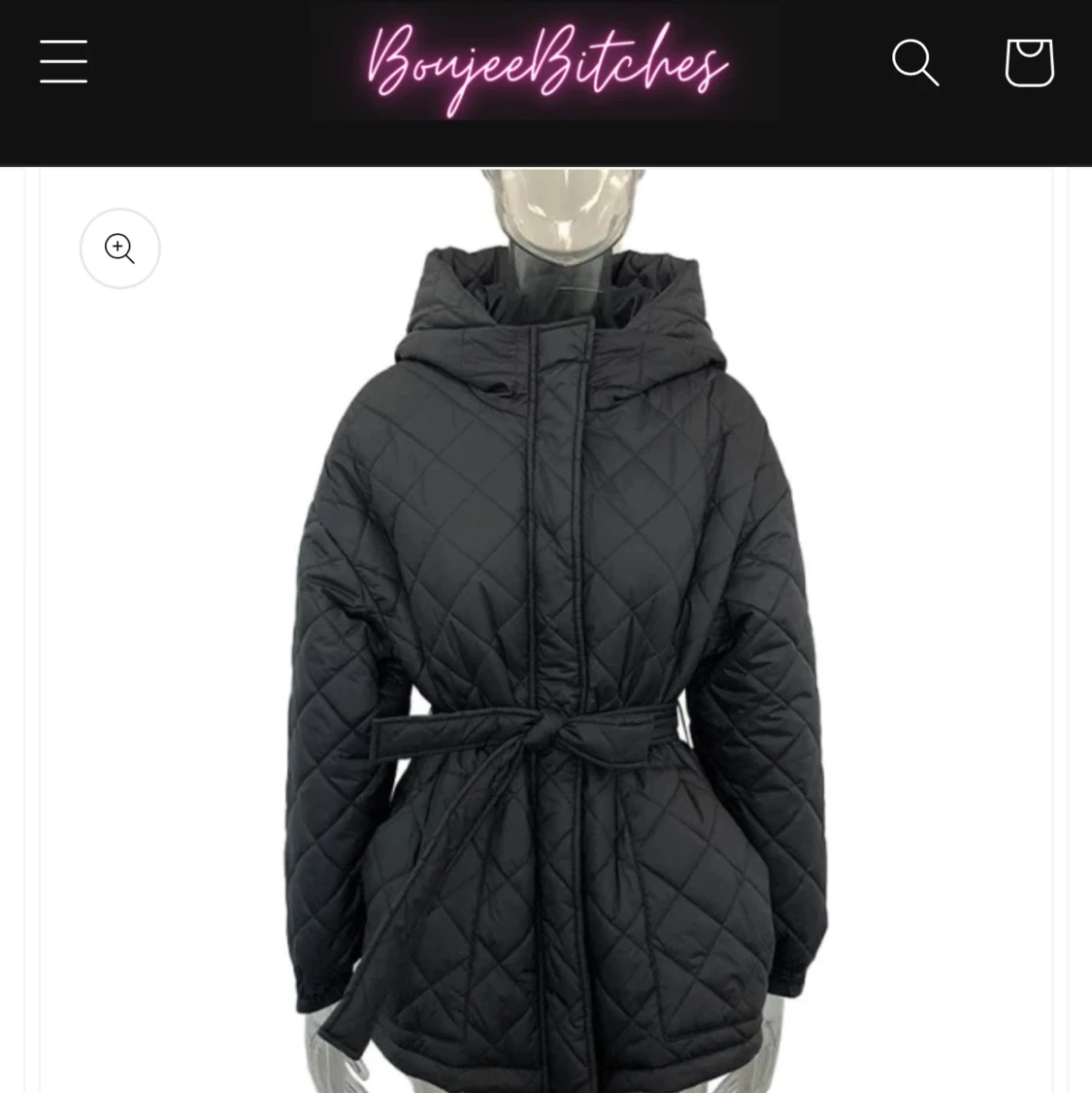The width and height of the screenshot is (1092, 1093).
Task: View the shopping cart
Action: point(1029,63)
